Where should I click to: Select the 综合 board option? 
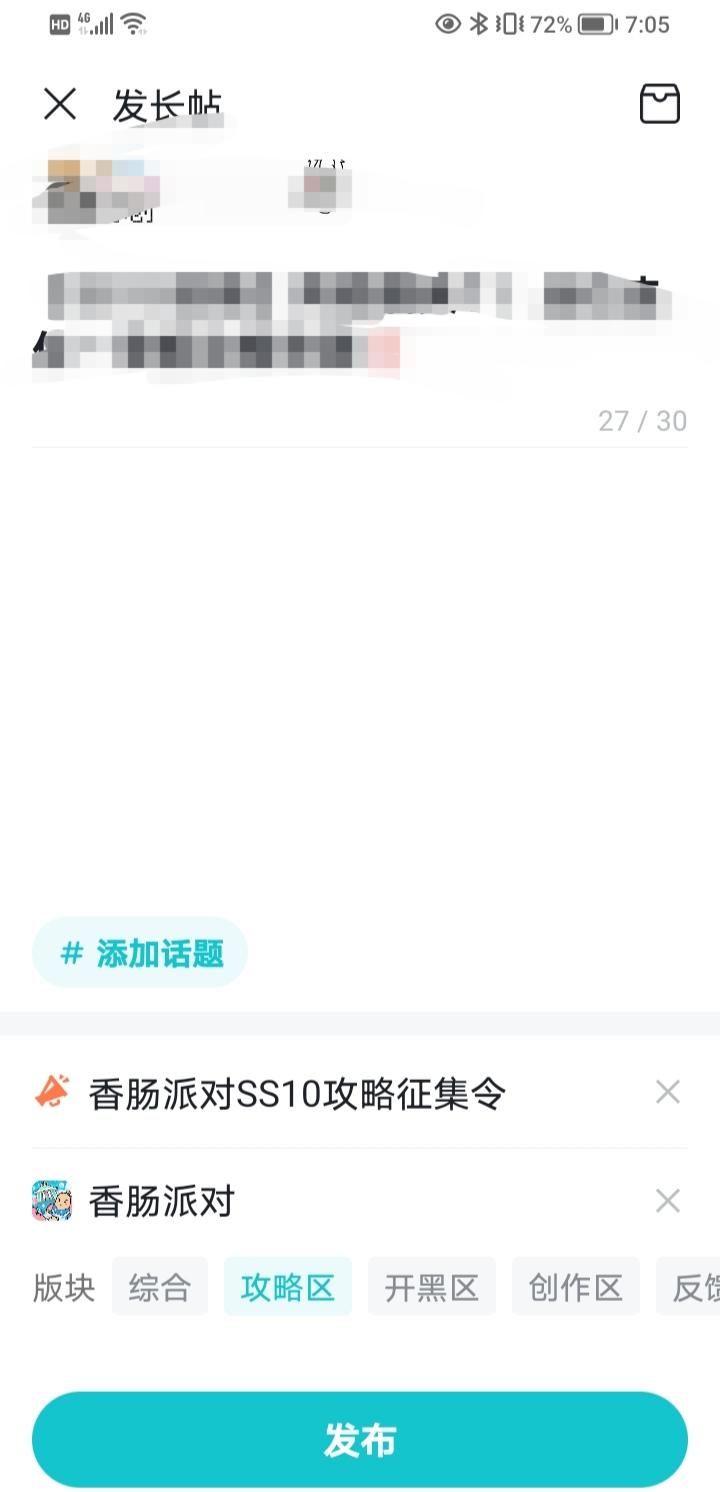pyautogui.click(x=160, y=1288)
